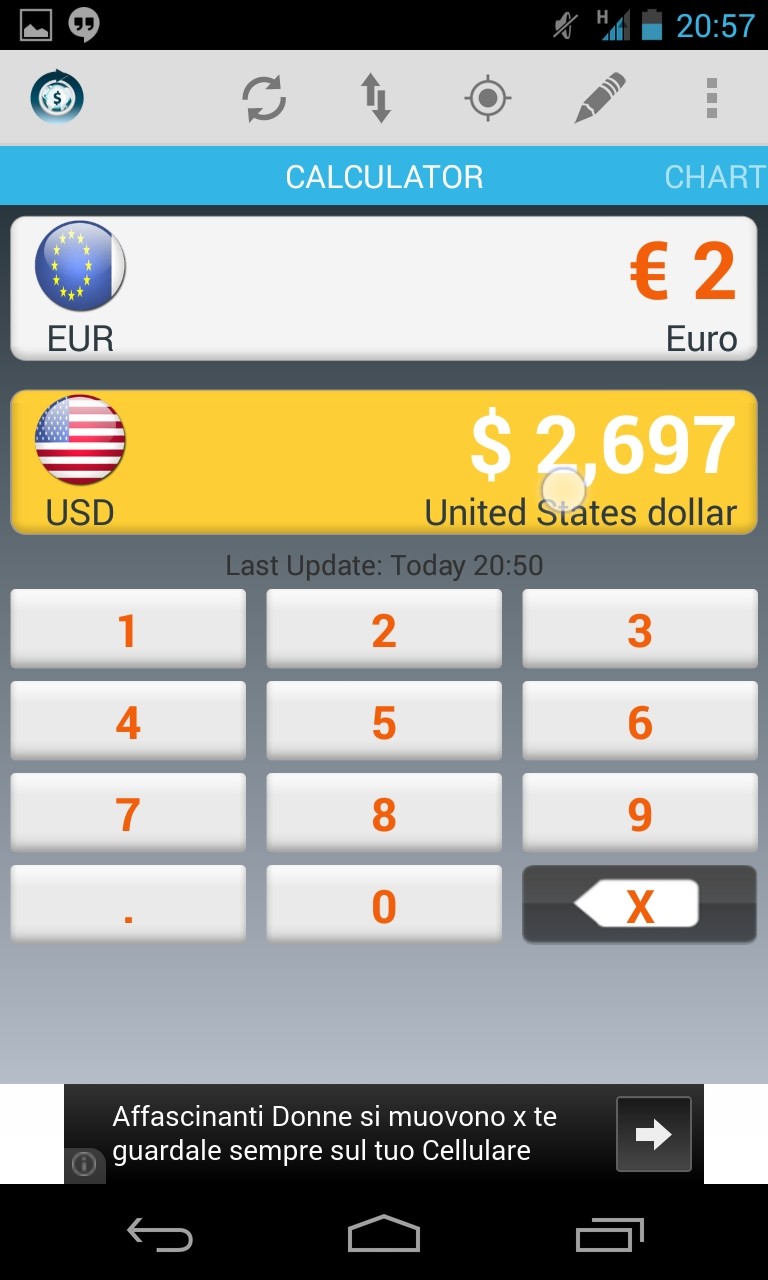Go back using the system back button
768x1280 pixels.
(160, 1236)
